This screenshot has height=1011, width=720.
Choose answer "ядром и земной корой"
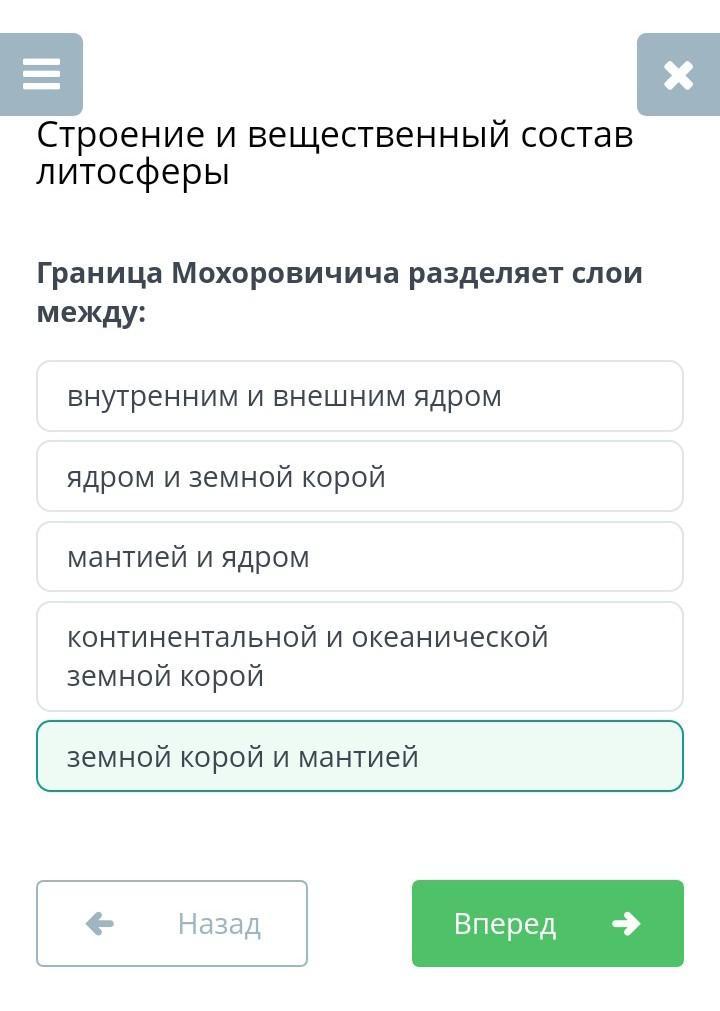point(360,476)
